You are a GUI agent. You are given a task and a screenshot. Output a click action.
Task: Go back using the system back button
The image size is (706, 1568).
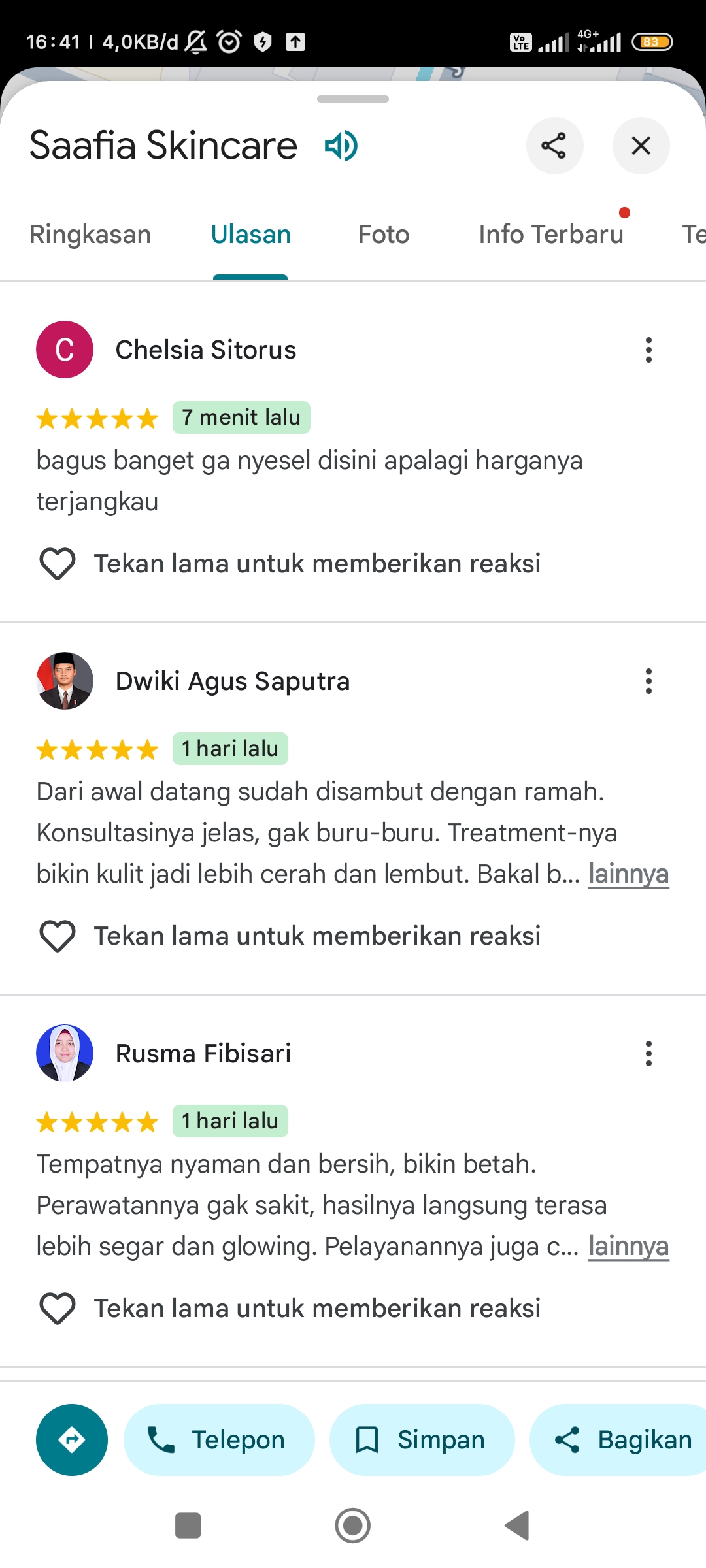coord(517,1526)
